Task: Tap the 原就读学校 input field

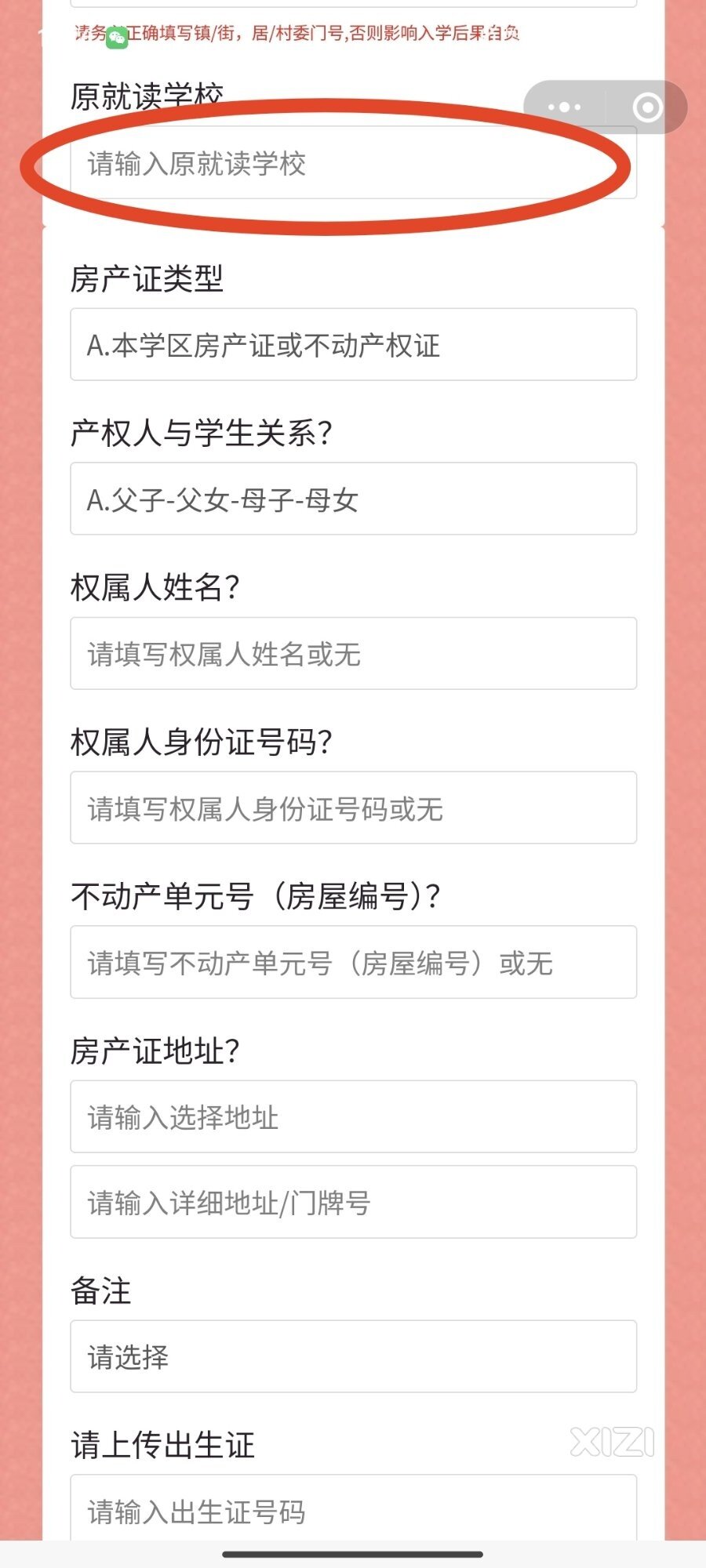Action: click(x=353, y=163)
